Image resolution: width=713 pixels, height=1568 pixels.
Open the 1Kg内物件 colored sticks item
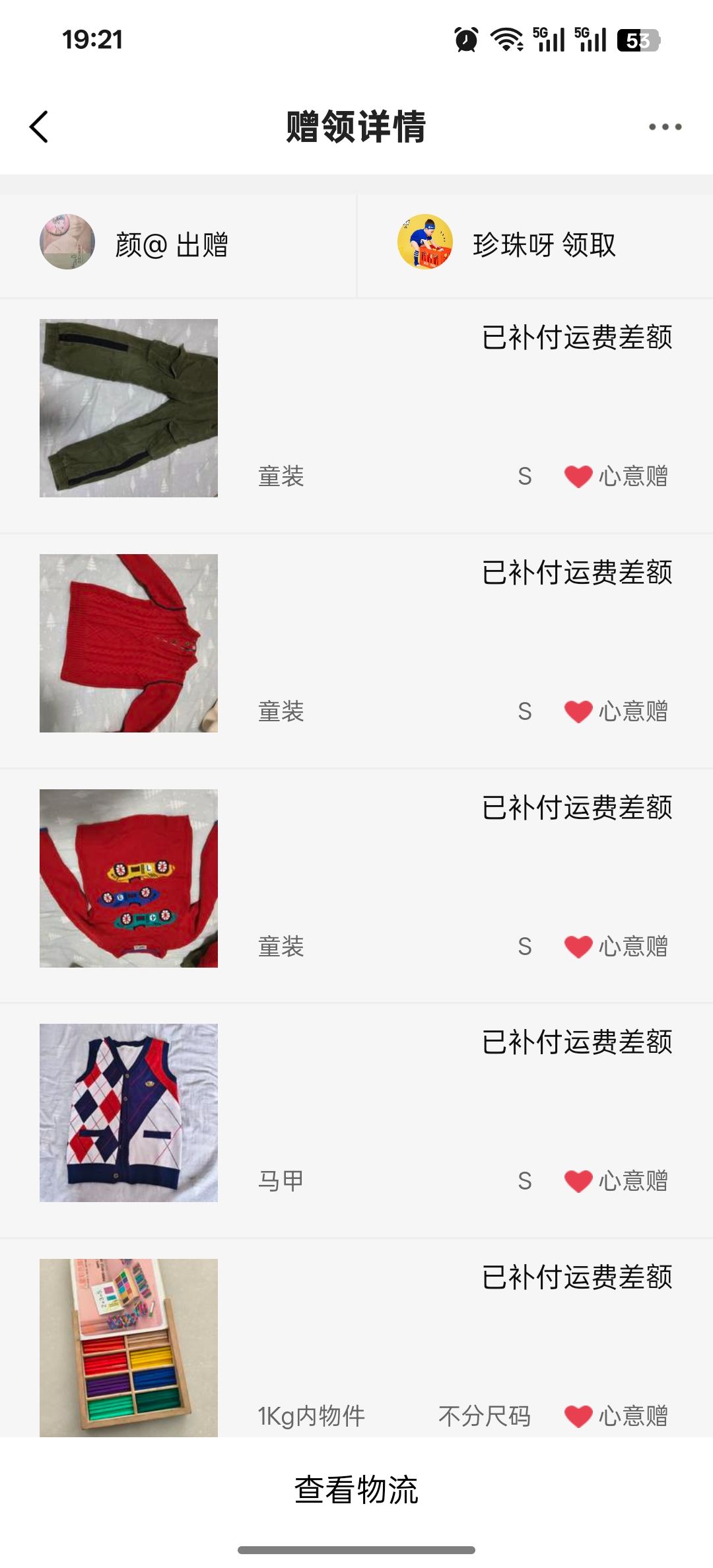129,1347
